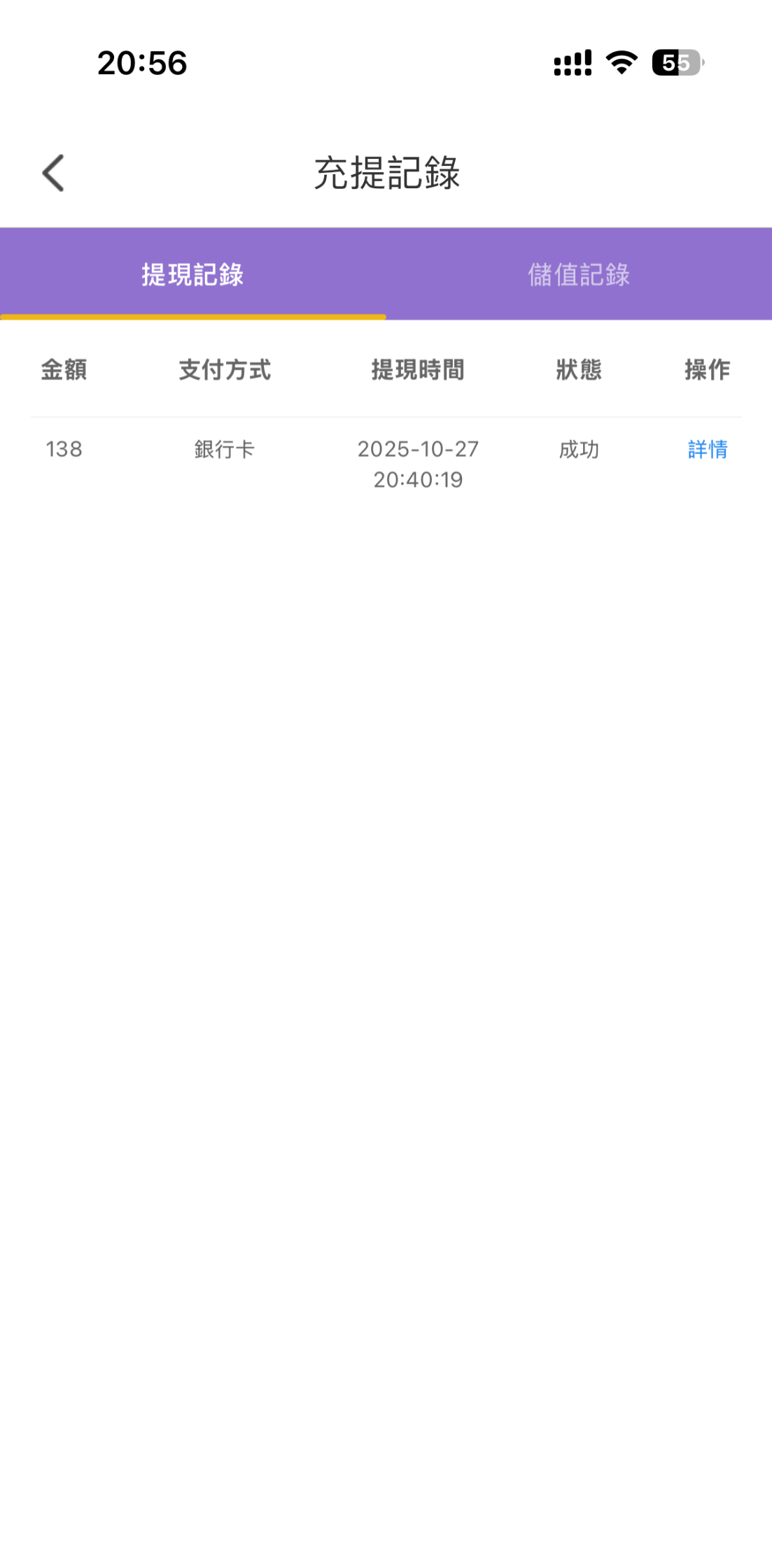The width and height of the screenshot is (772, 1568).
Task: Switch to the 儲值記錄 tab
Action: [x=579, y=274]
